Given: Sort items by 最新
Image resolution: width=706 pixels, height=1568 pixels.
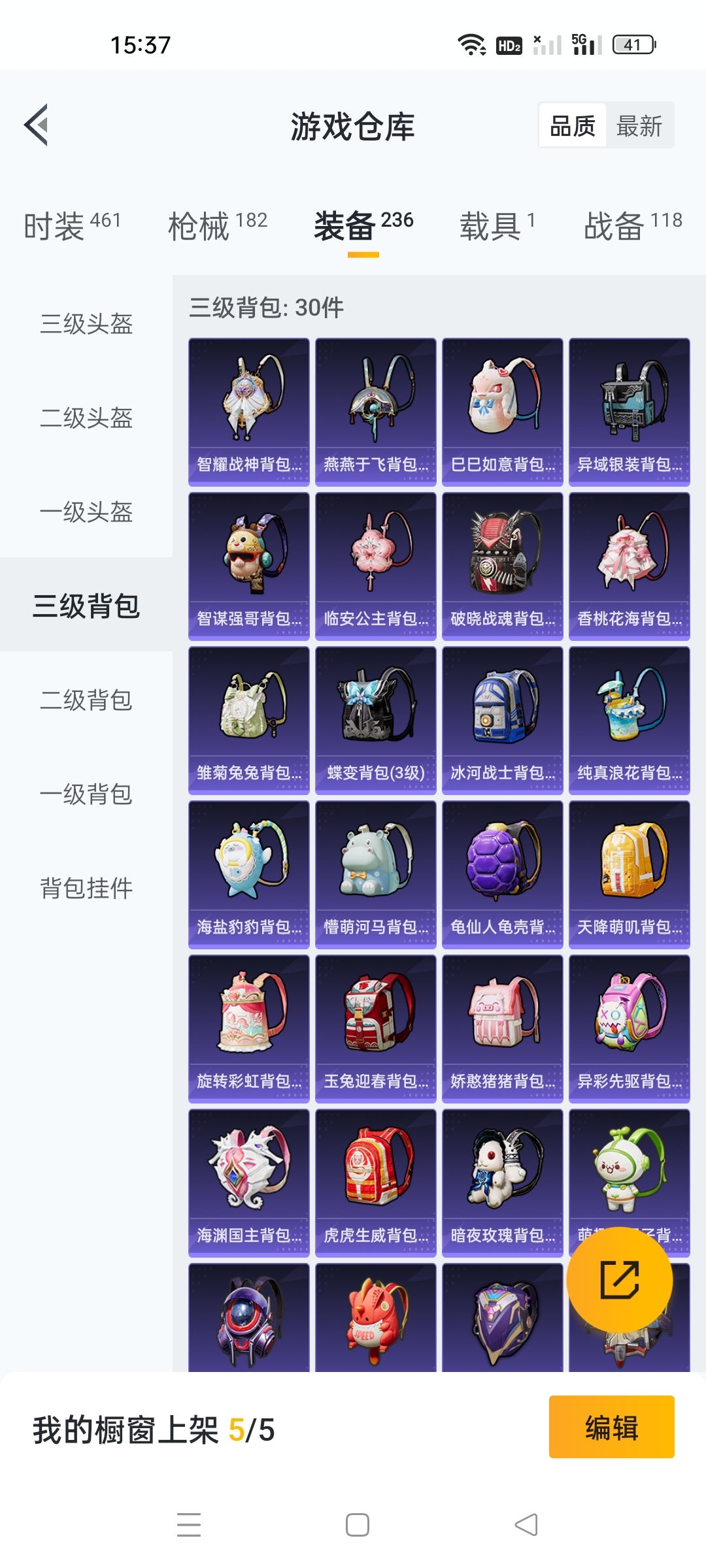Looking at the screenshot, I should point(639,125).
